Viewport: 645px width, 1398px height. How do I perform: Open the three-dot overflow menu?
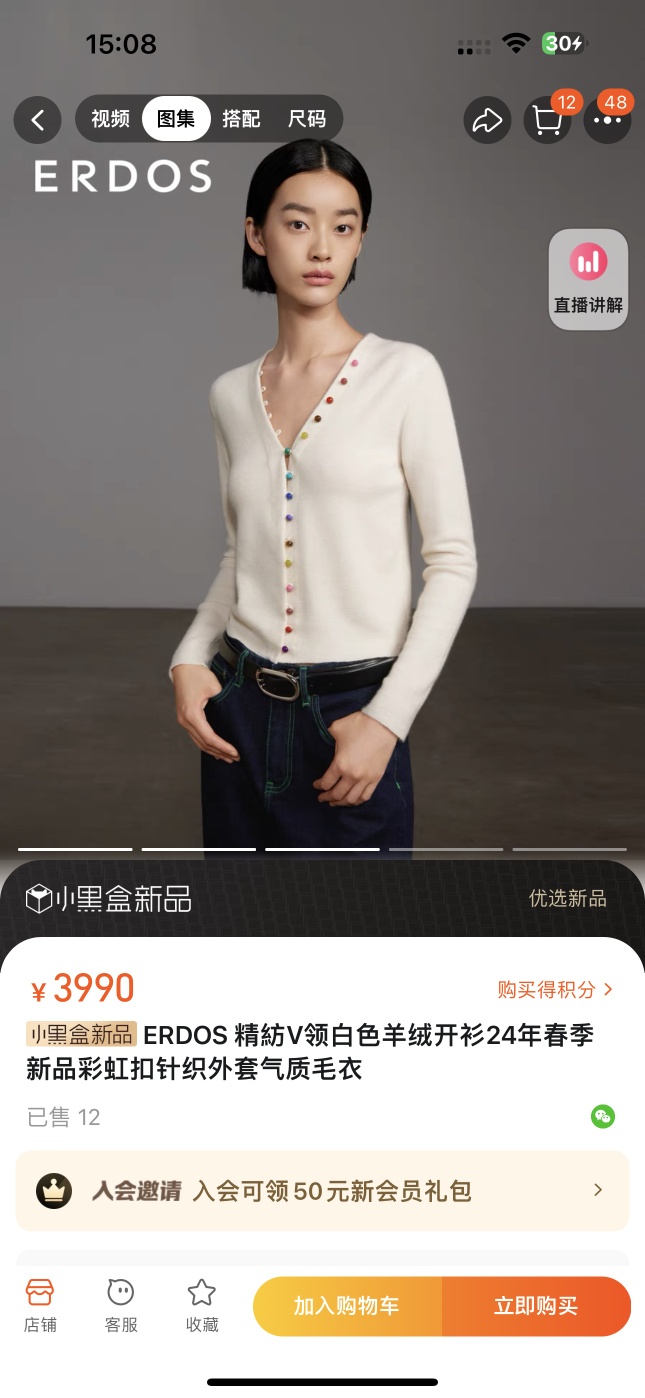(x=607, y=121)
